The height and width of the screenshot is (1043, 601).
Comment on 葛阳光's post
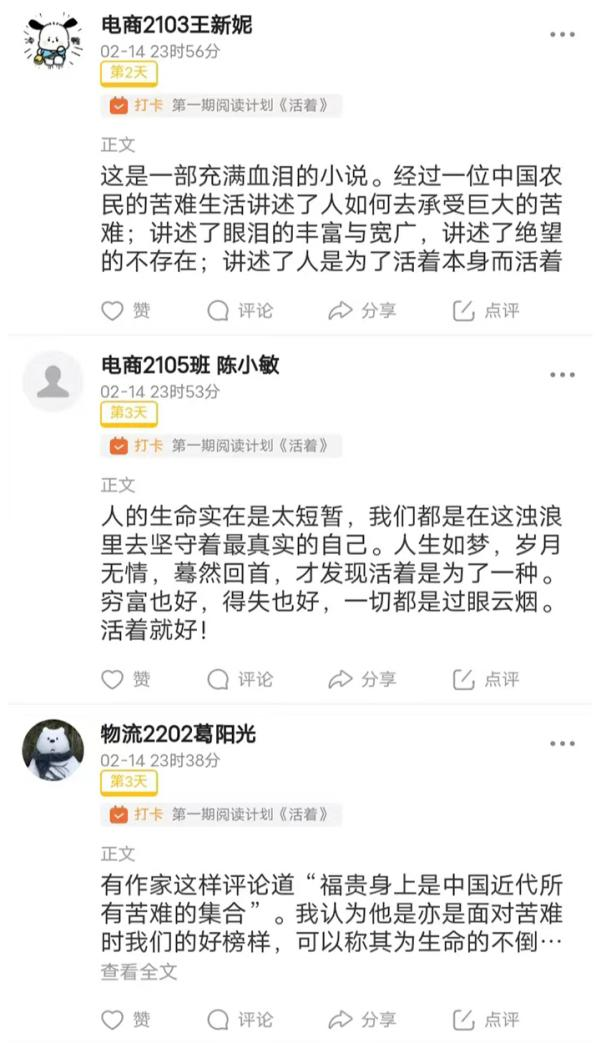pos(240,1020)
